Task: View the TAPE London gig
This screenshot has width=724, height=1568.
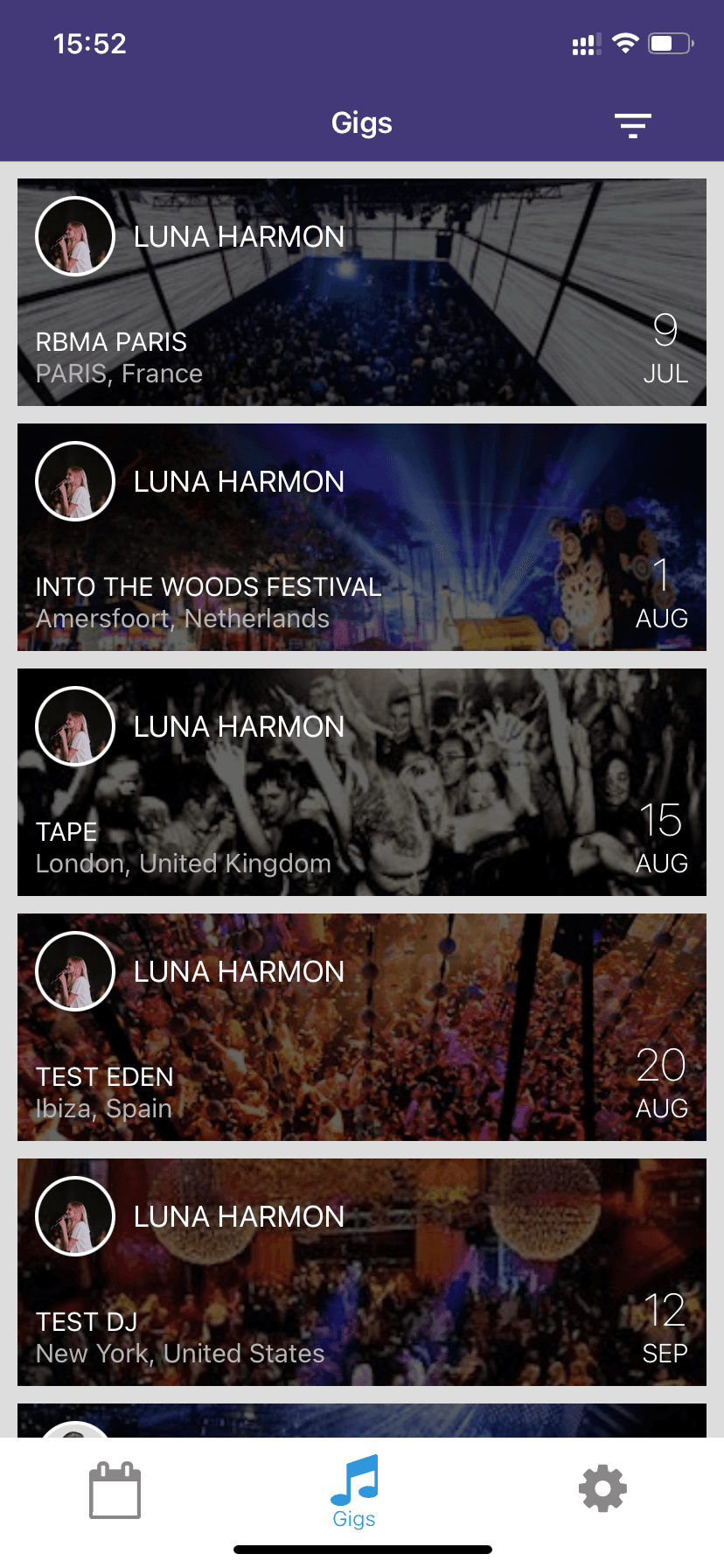Action: pyautogui.click(x=362, y=782)
